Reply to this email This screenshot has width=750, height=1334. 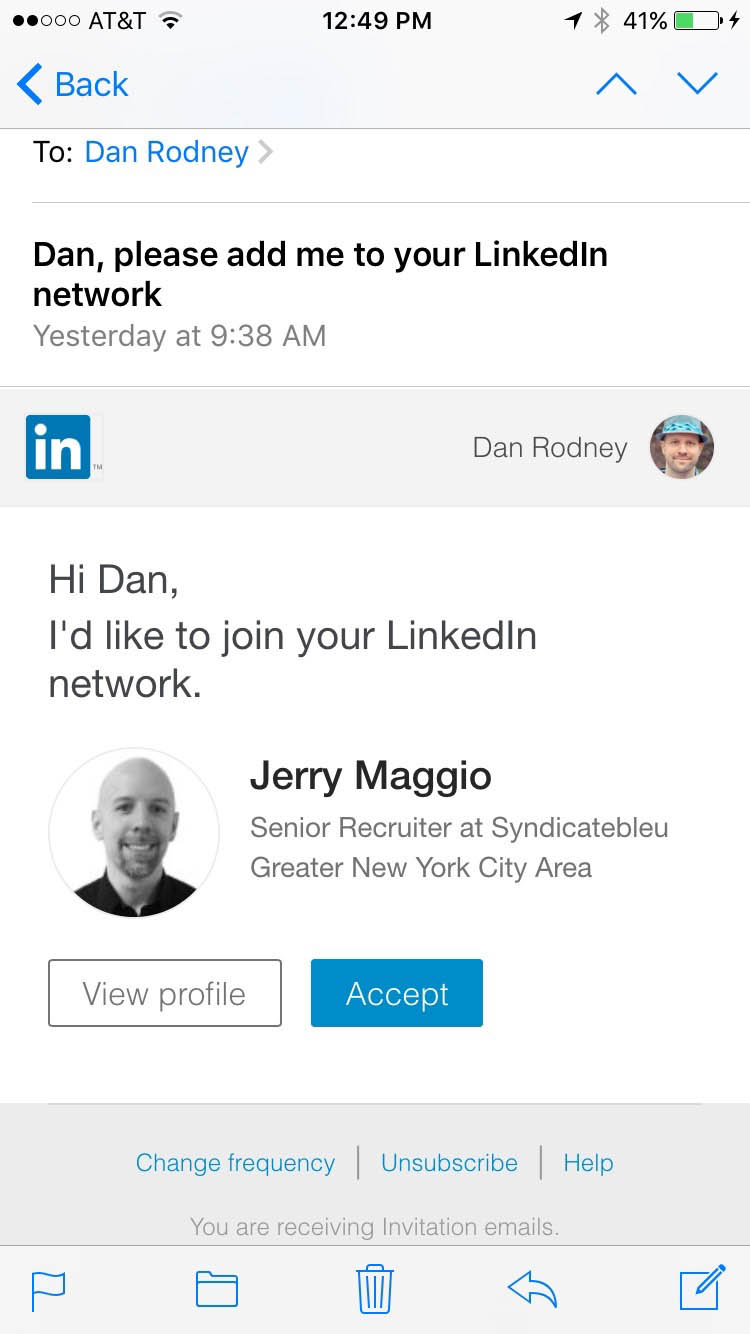coord(532,1290)
